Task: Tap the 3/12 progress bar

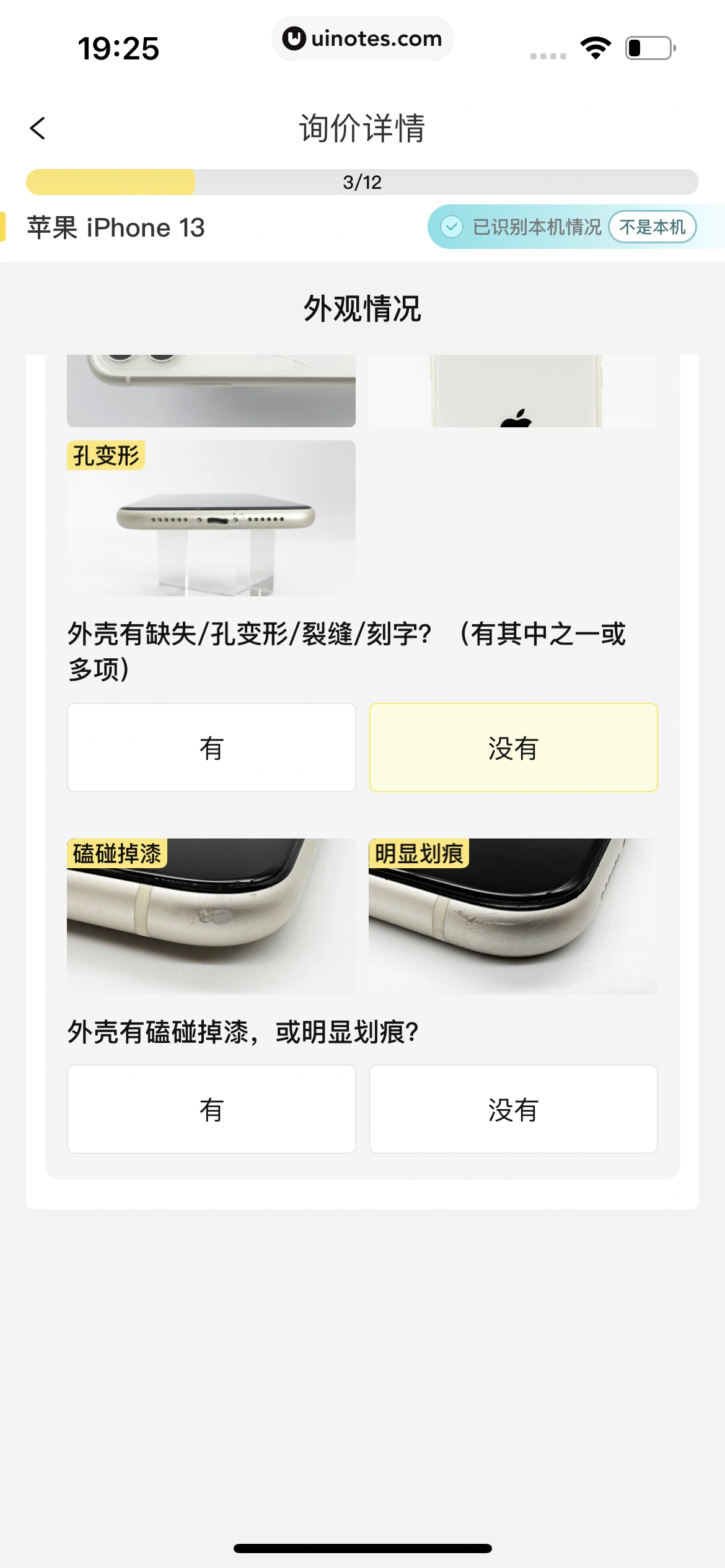Action: [362, 181]
